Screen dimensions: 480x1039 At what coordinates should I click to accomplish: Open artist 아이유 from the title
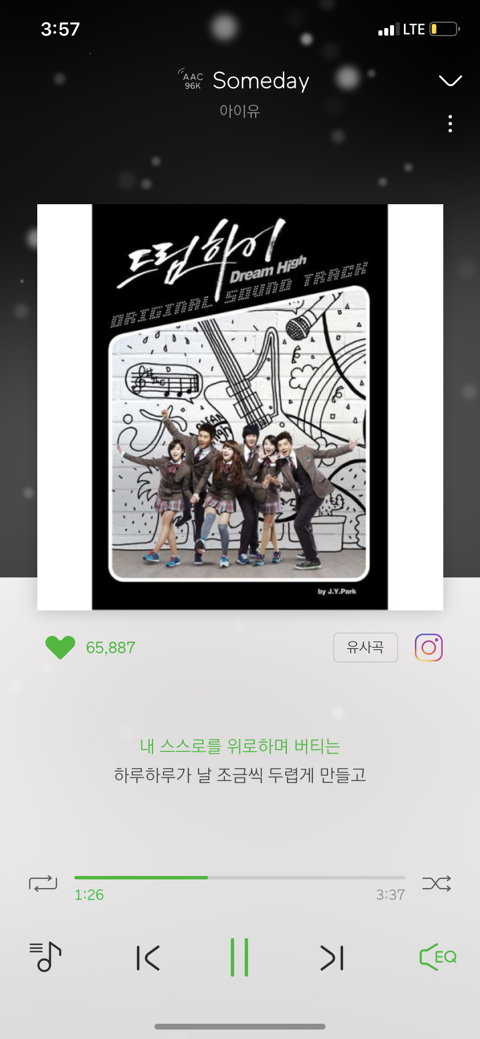click(x=239, y=111)
